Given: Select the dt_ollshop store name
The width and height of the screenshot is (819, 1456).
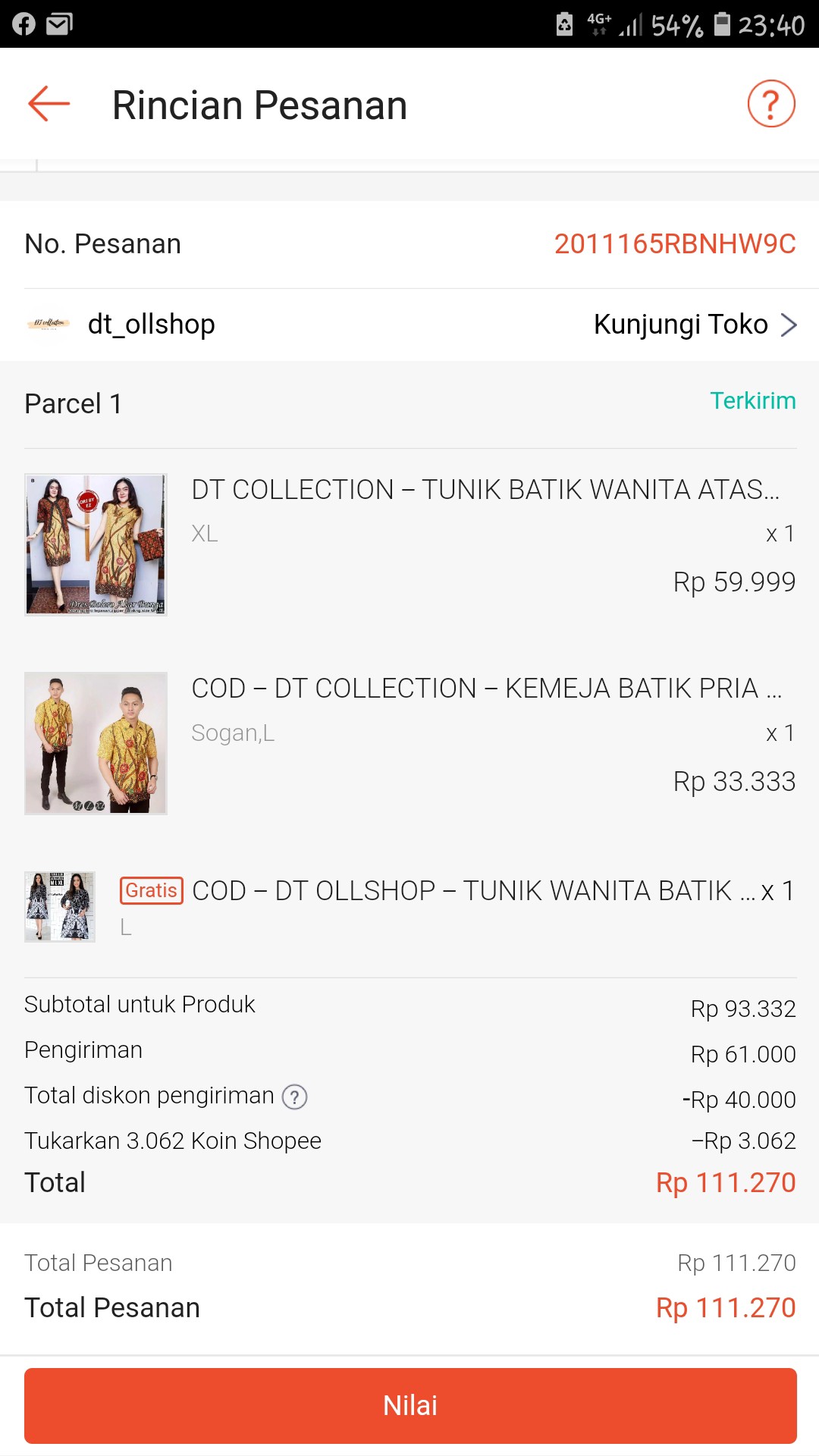Looking at the screenshot, I should 151,325.
